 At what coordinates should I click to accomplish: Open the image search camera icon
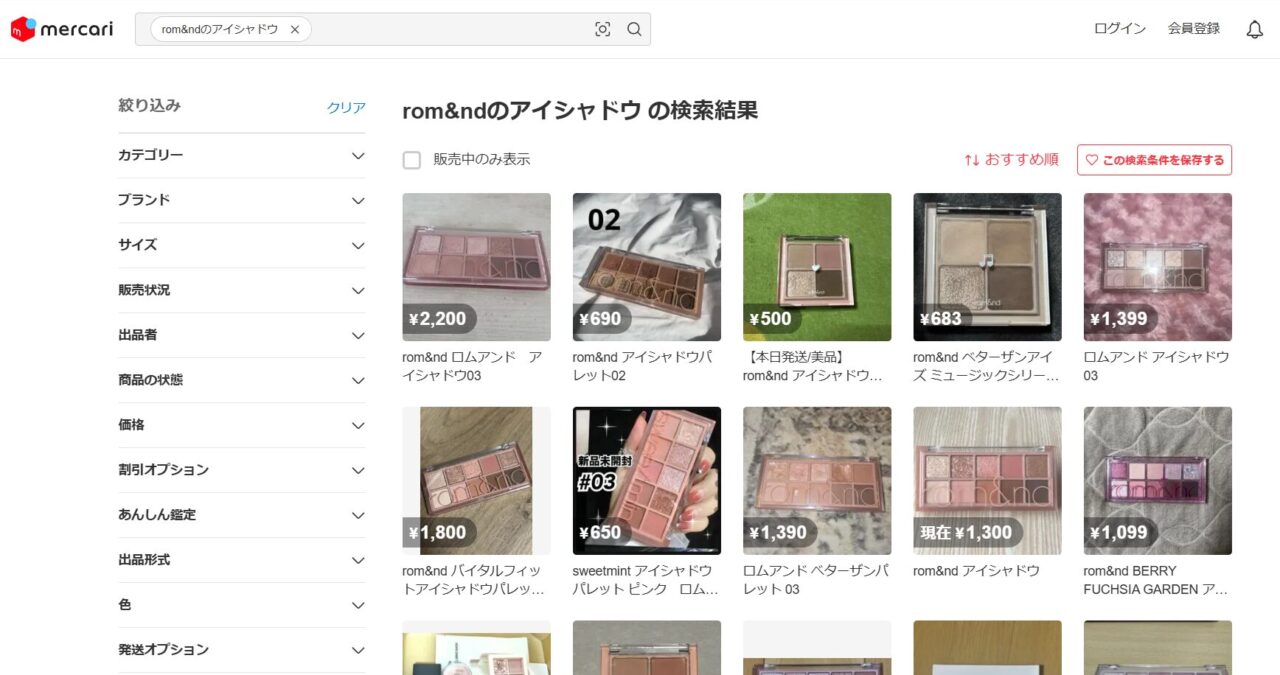[x=602, y=30]
